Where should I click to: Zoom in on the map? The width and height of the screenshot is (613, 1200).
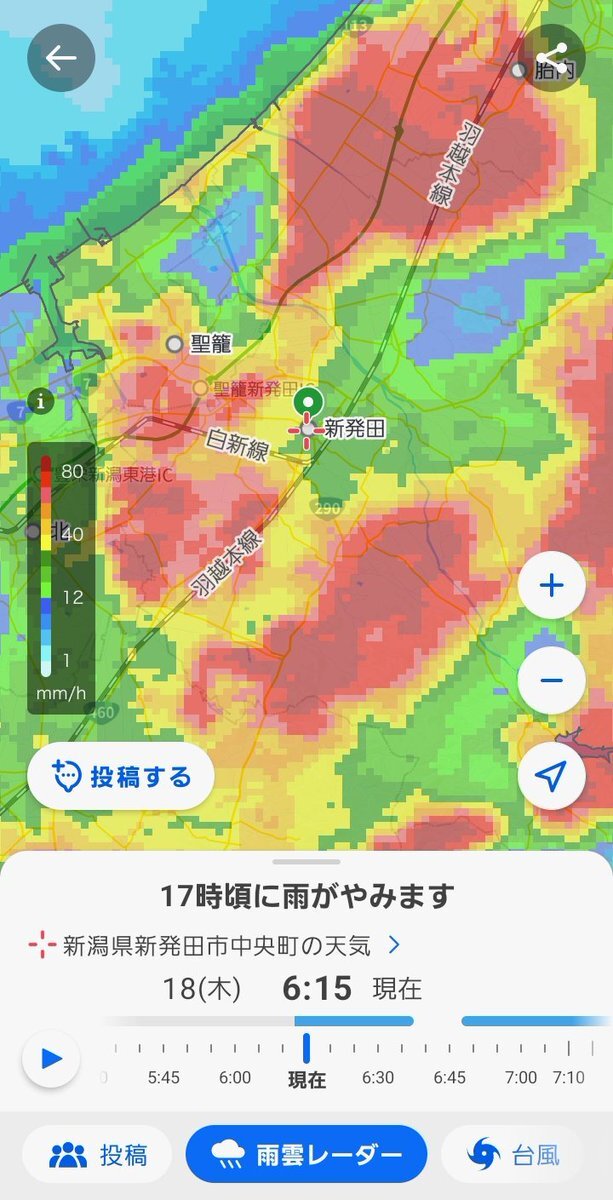tap(551, 586)
